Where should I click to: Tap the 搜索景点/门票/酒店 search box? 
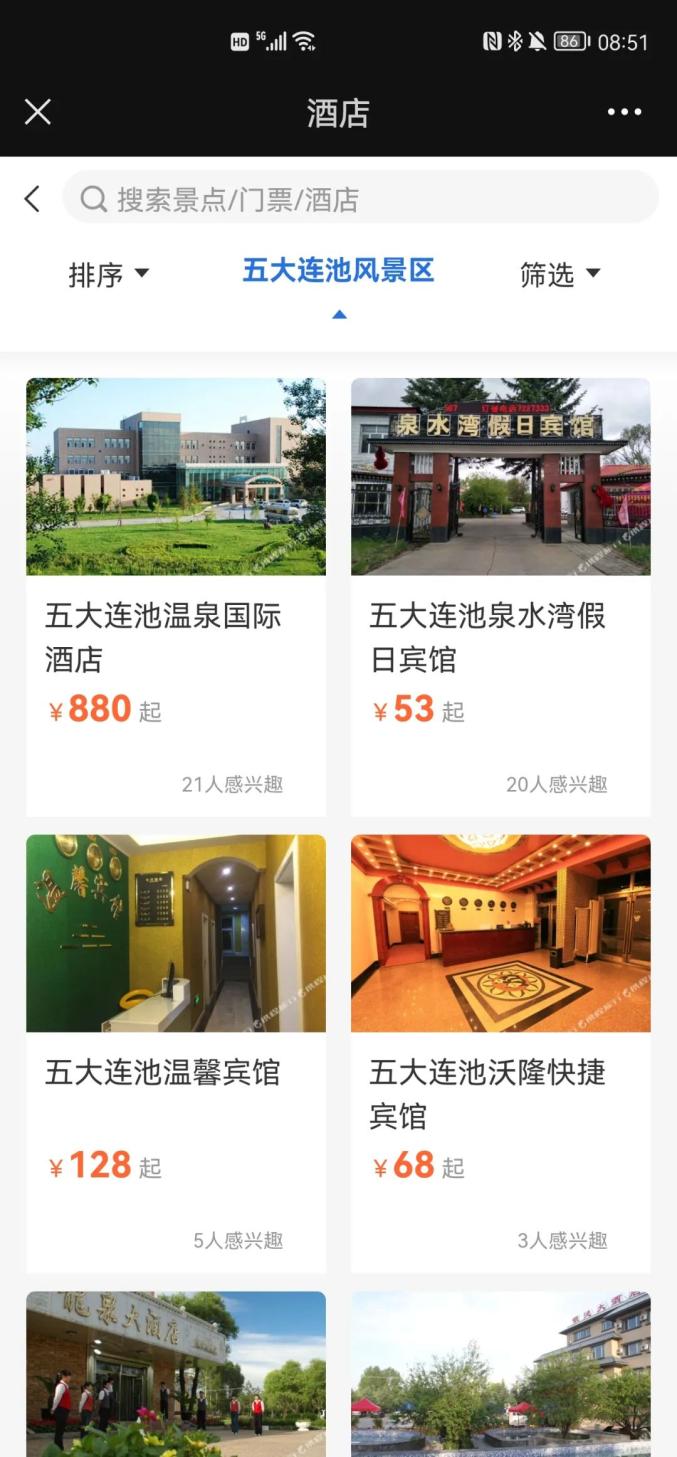point(360,199)
